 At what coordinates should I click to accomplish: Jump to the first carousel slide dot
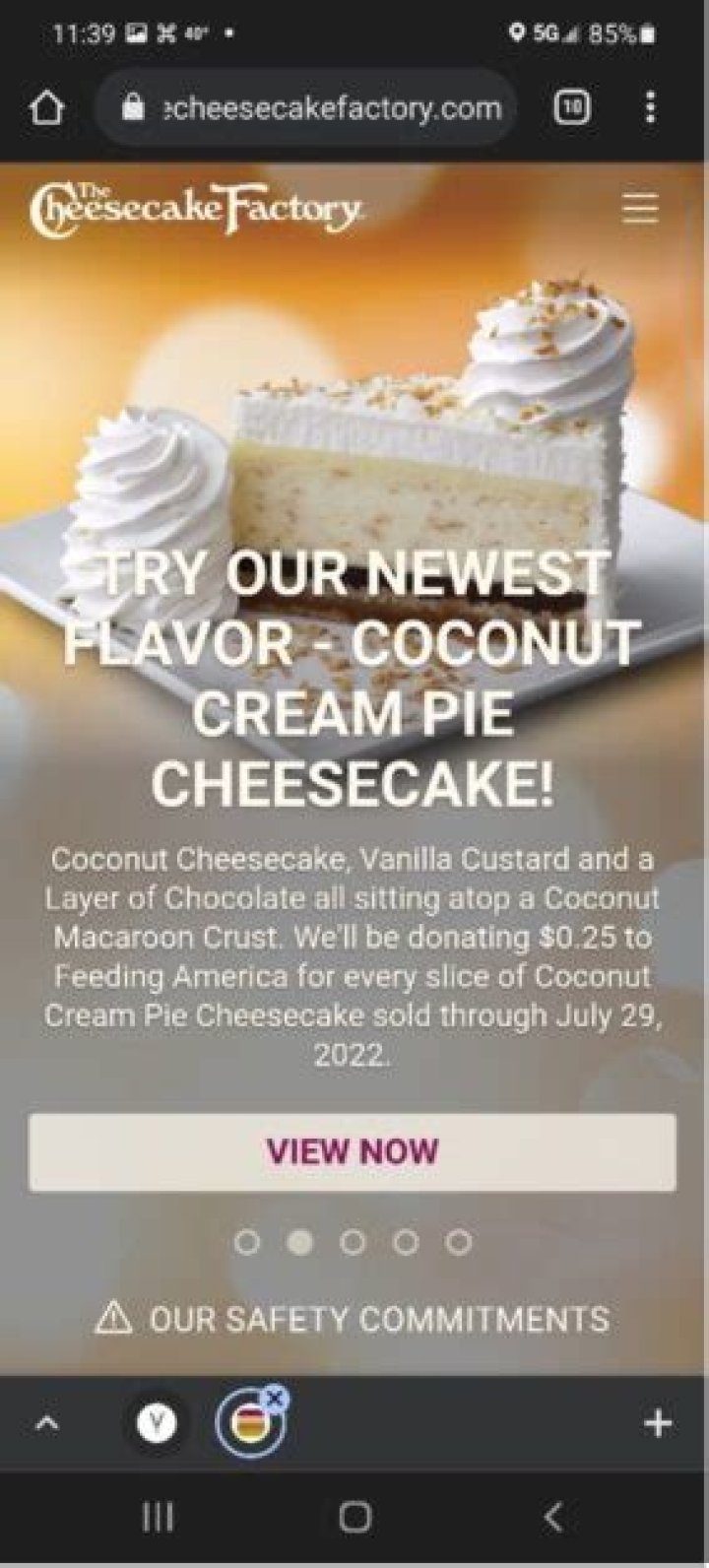pyautogui.click(x=247, y=1243)
